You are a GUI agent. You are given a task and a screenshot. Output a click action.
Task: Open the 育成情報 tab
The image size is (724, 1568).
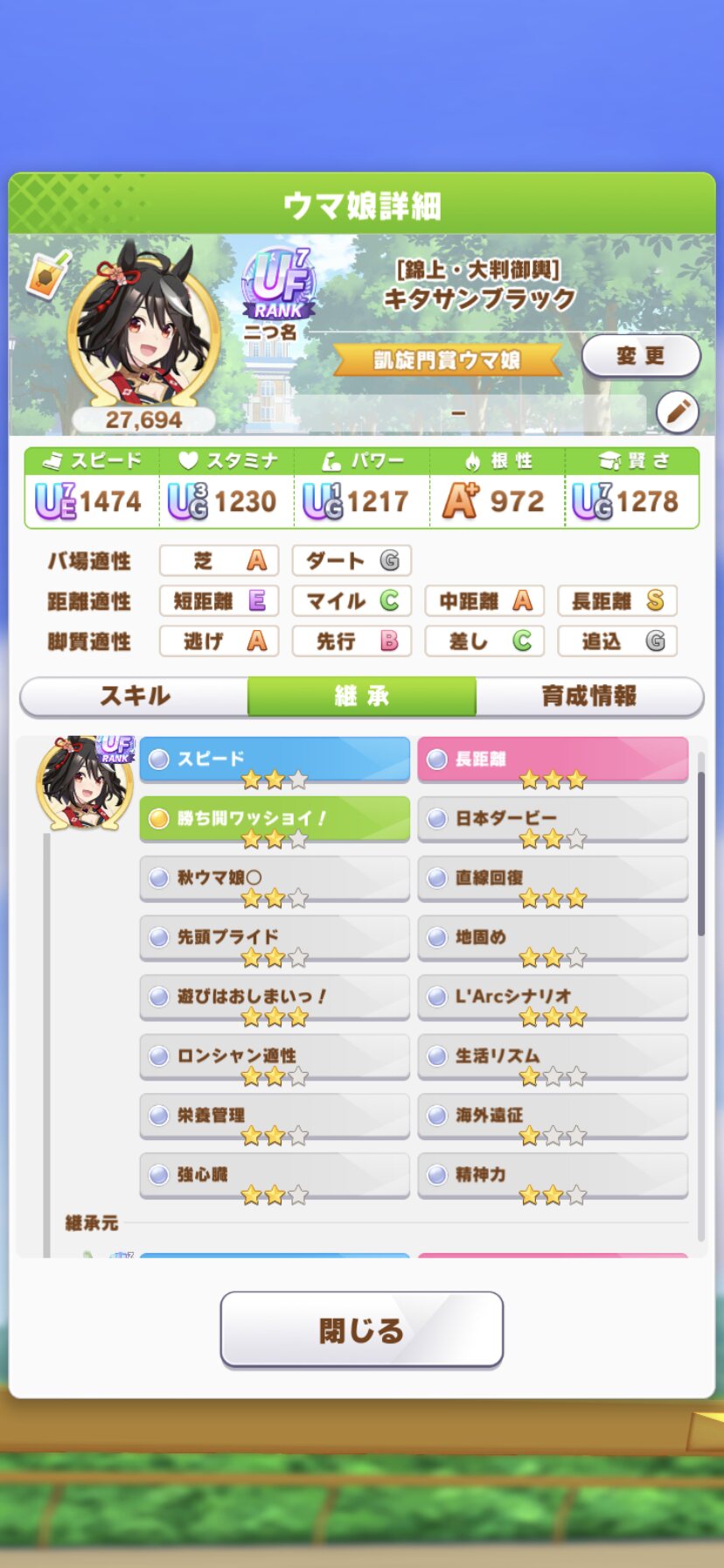(x=588, y=696)
